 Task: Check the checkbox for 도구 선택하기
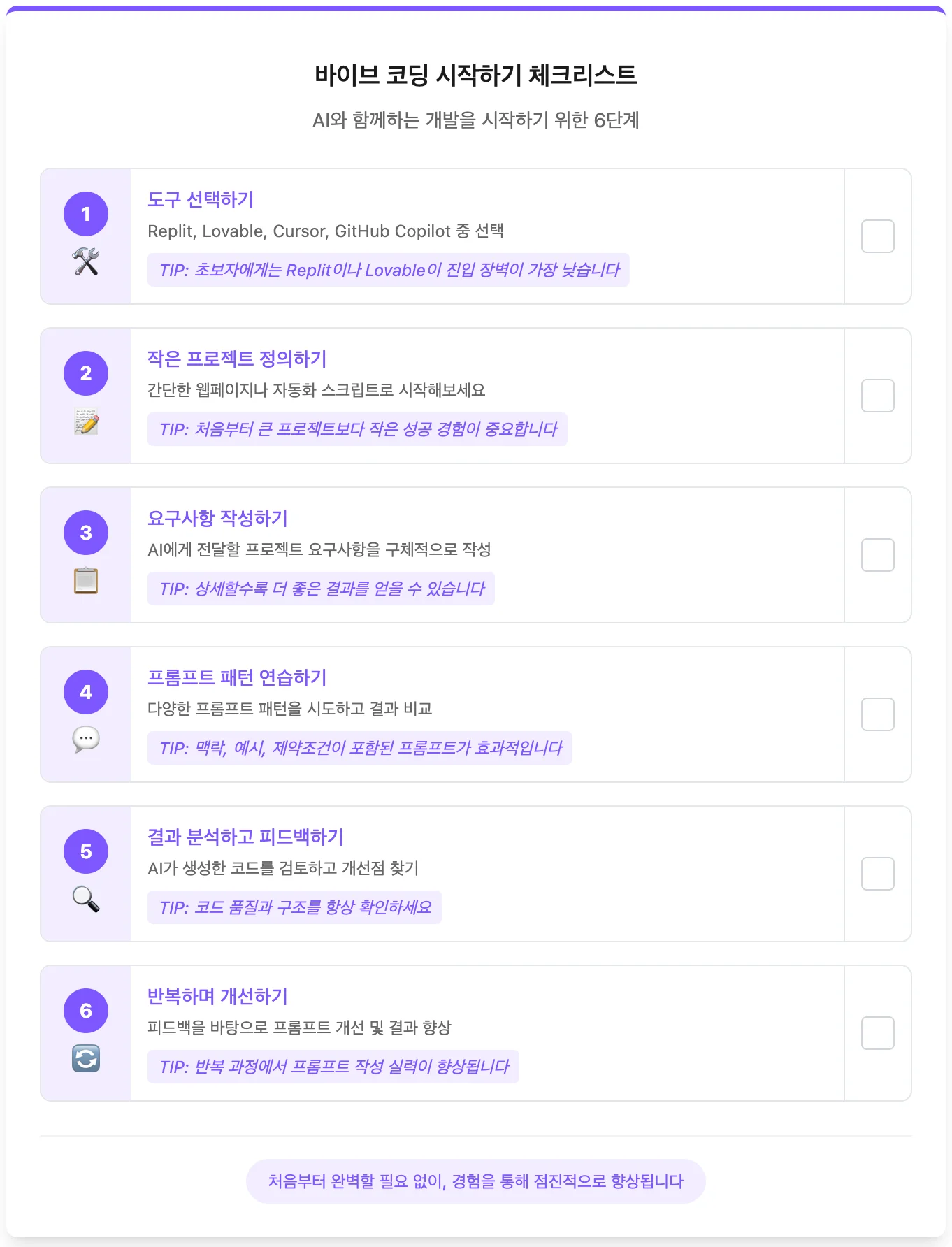coord(878,236)
